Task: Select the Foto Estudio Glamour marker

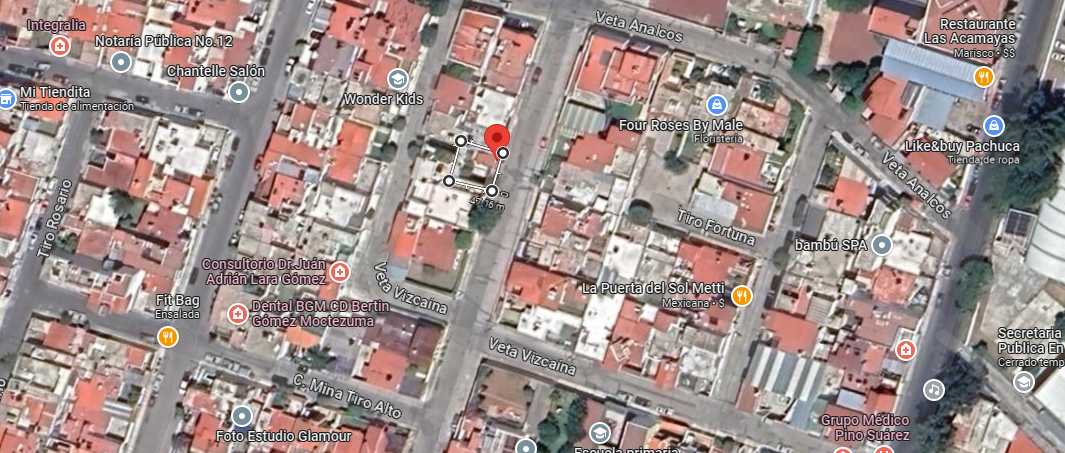Action: coord(242,416)
